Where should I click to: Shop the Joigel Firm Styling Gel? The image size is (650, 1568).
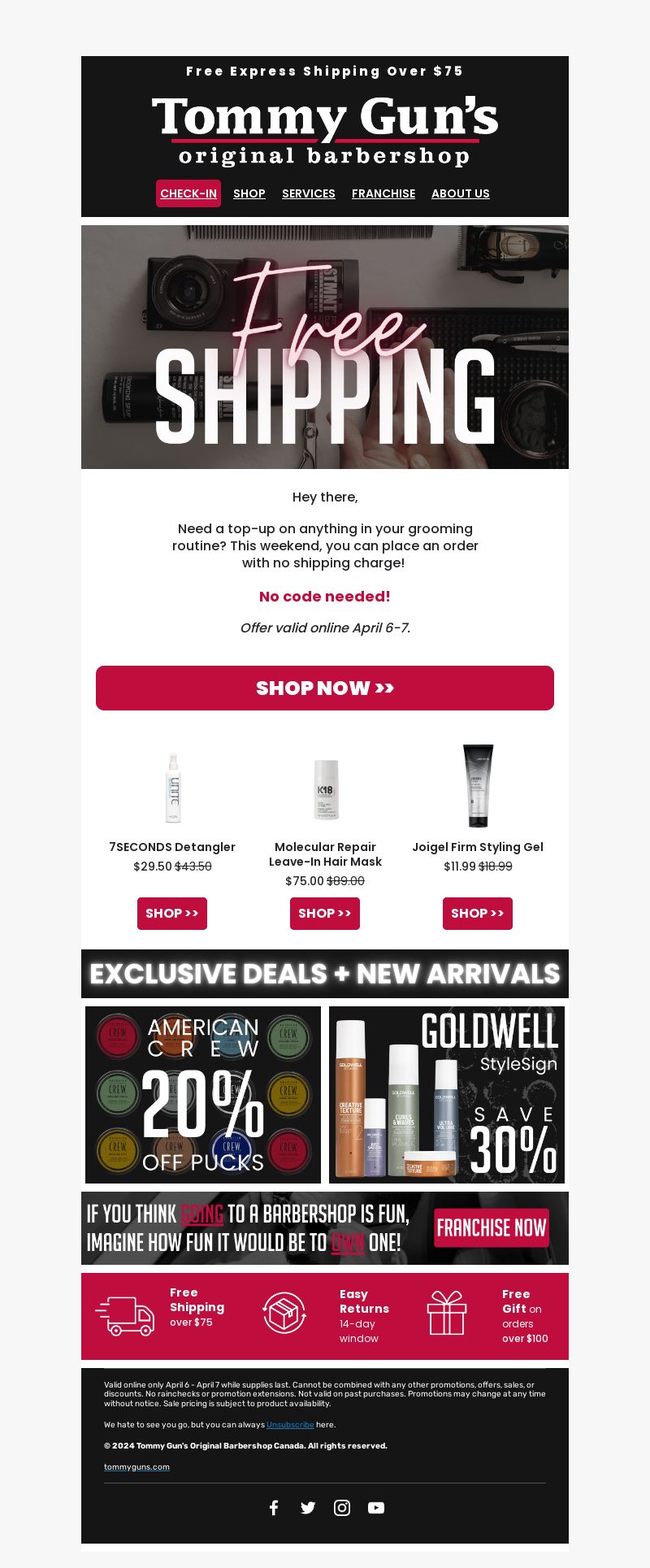(x=478, y=913)
